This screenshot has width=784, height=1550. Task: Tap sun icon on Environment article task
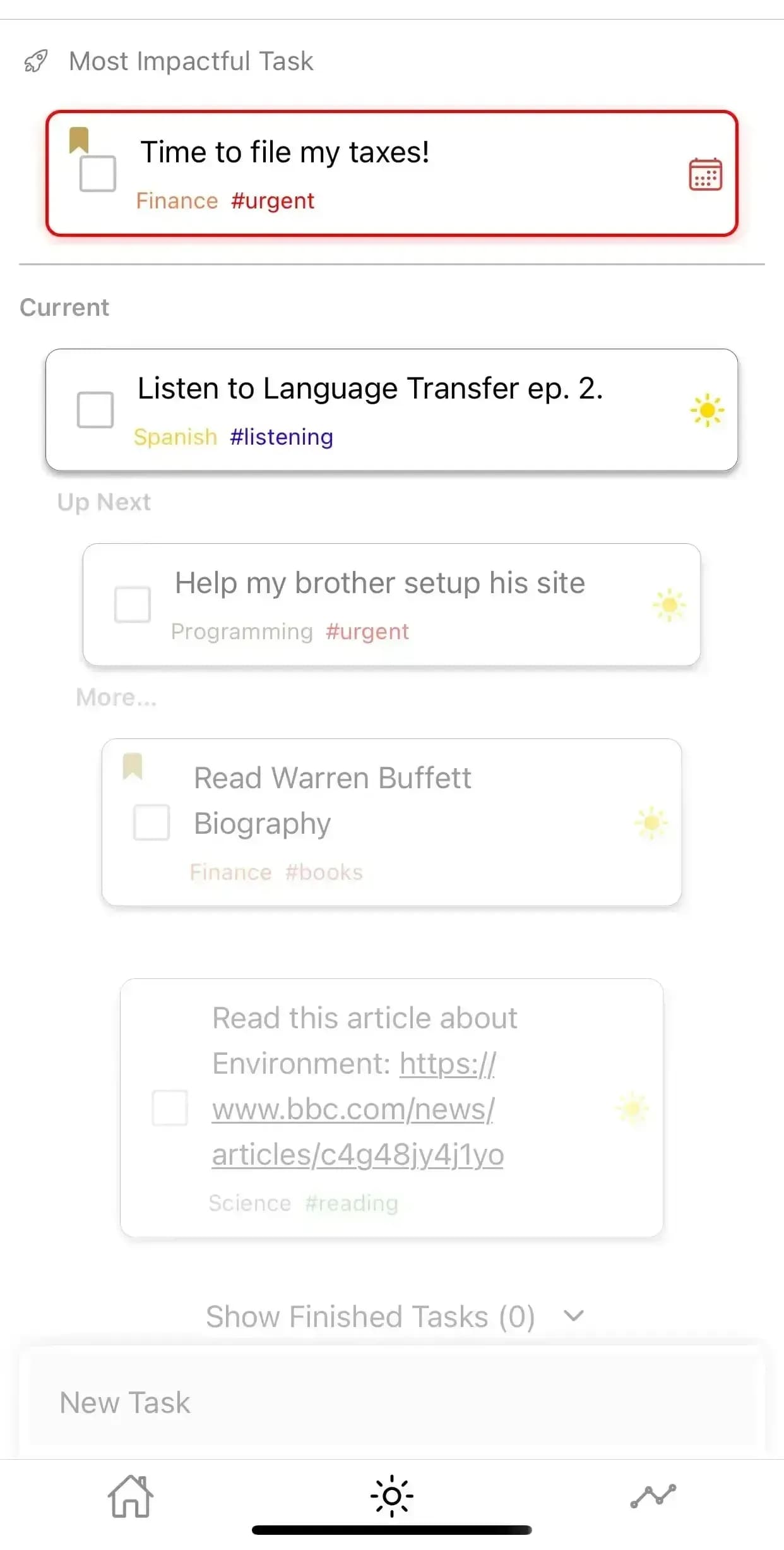(x=632, y=1108)
